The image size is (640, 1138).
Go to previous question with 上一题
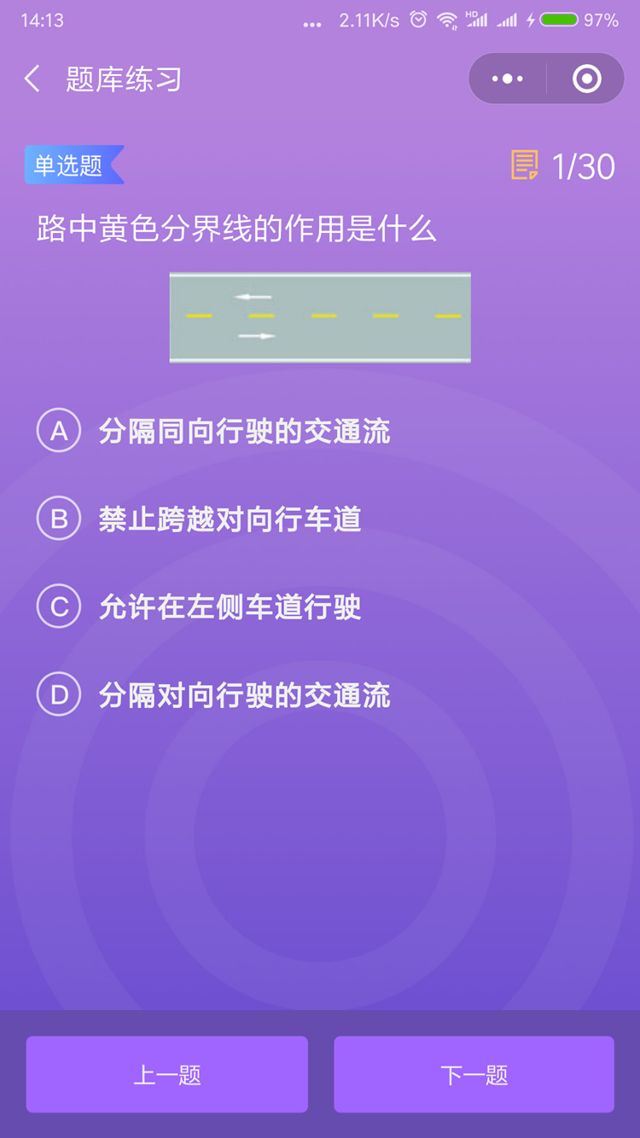pos(167,1074)
